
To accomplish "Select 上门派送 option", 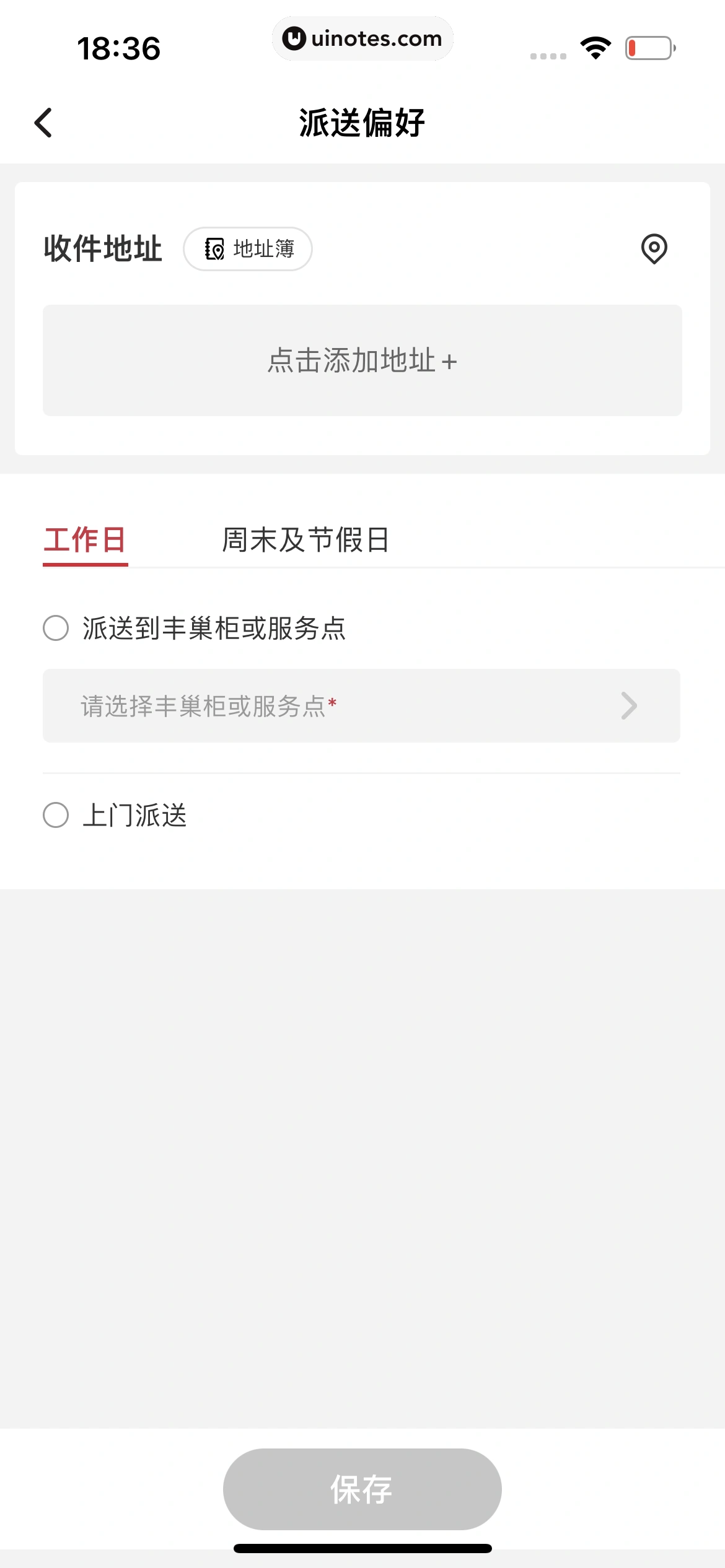I will (56, 815).
